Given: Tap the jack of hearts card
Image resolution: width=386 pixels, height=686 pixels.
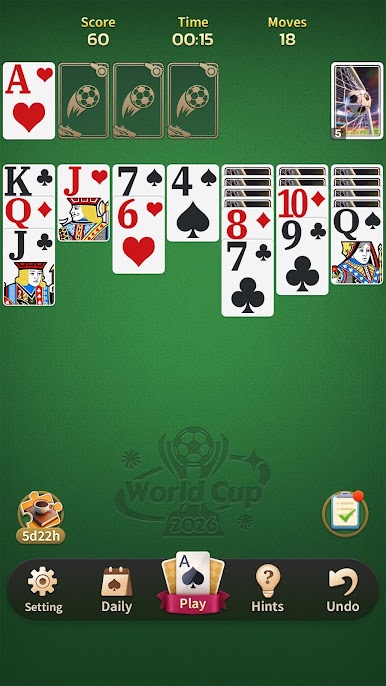Looking at the screenshot, I should point(84,203).
